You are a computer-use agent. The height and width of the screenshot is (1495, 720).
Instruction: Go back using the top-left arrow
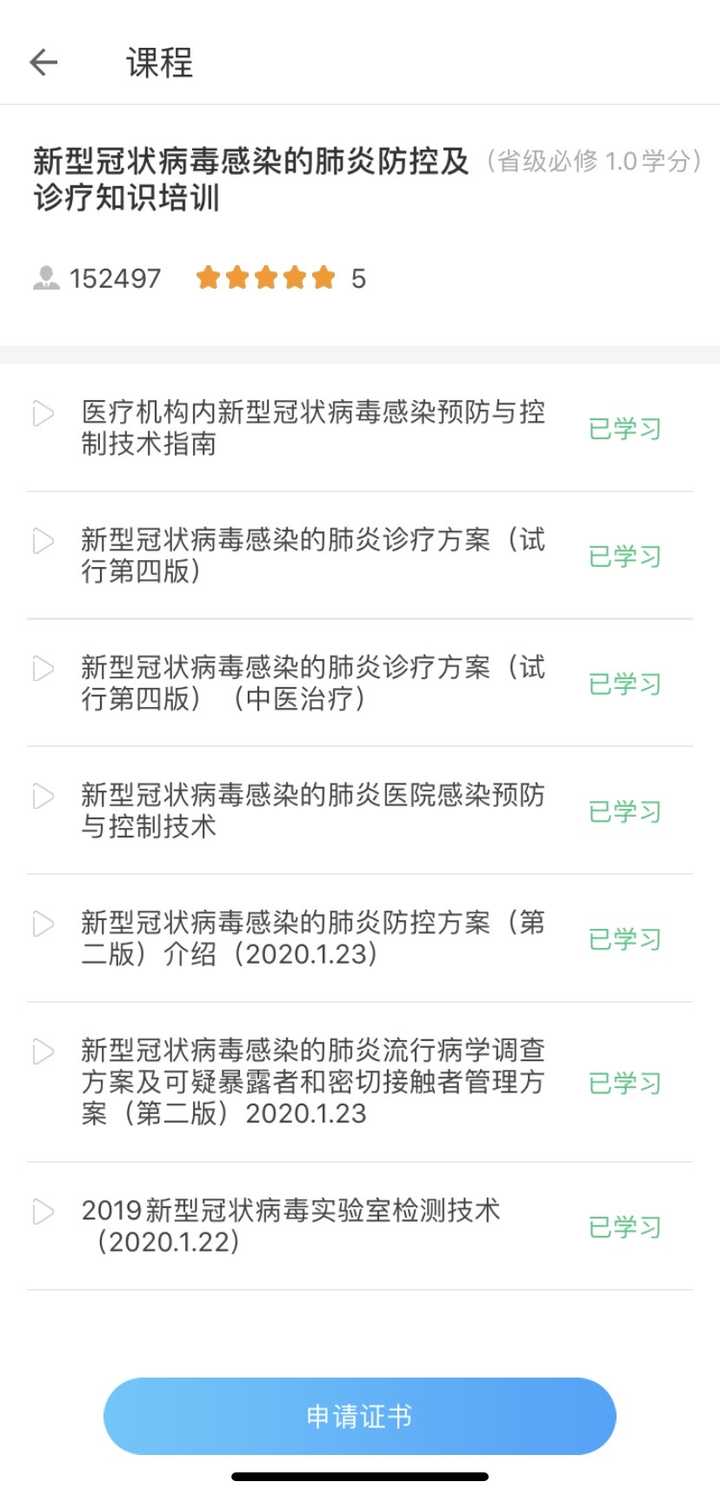[x=44, y=62]
